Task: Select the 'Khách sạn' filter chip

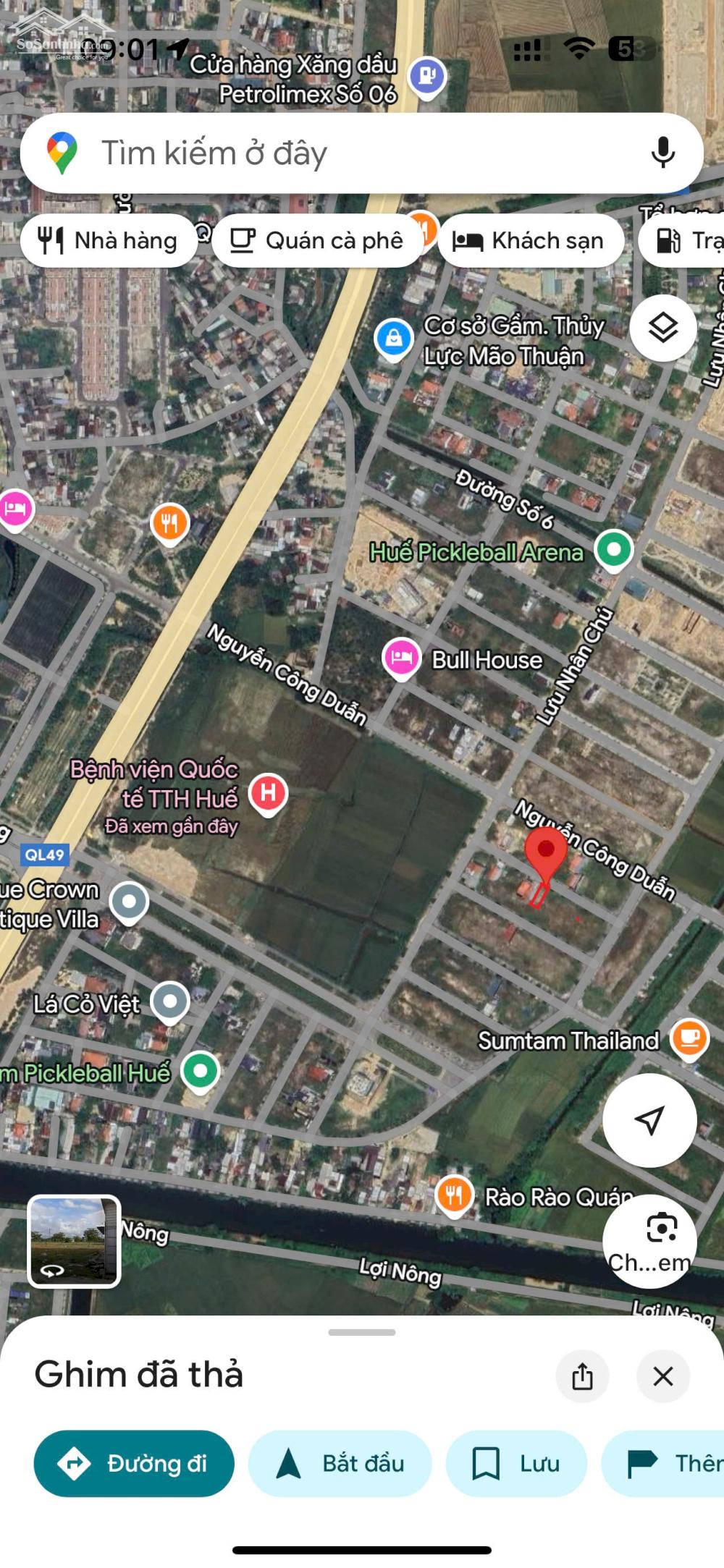Action: pos(530,240)
